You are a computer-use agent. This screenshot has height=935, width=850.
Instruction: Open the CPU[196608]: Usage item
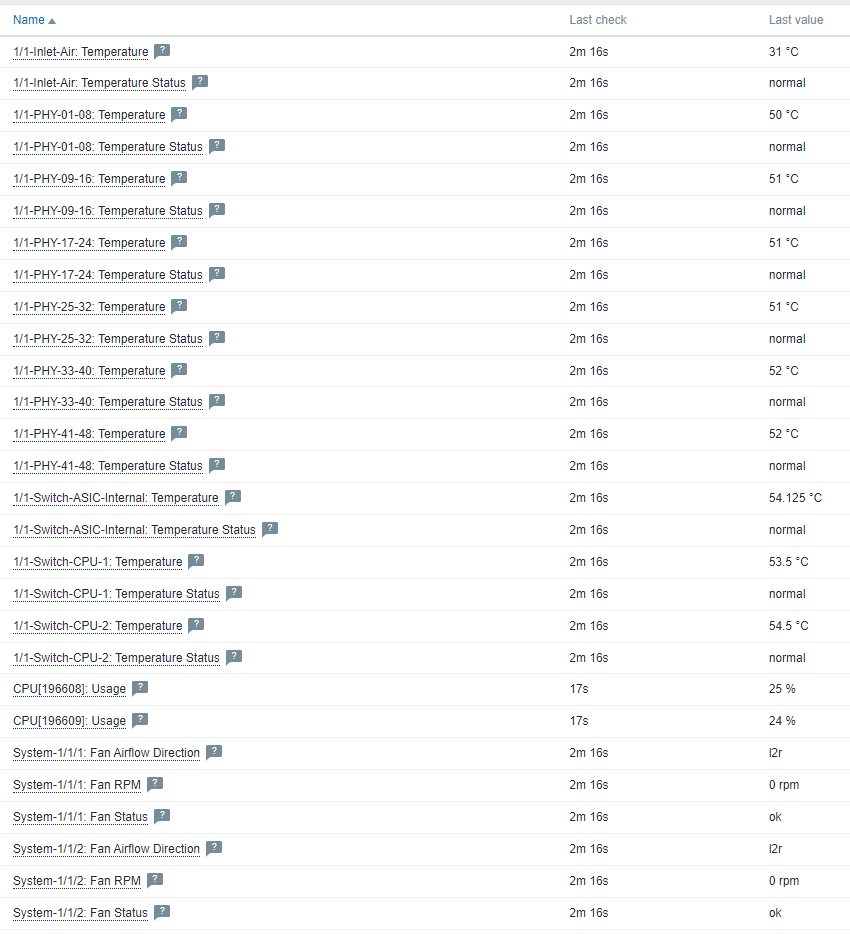[x=70, y=689]
